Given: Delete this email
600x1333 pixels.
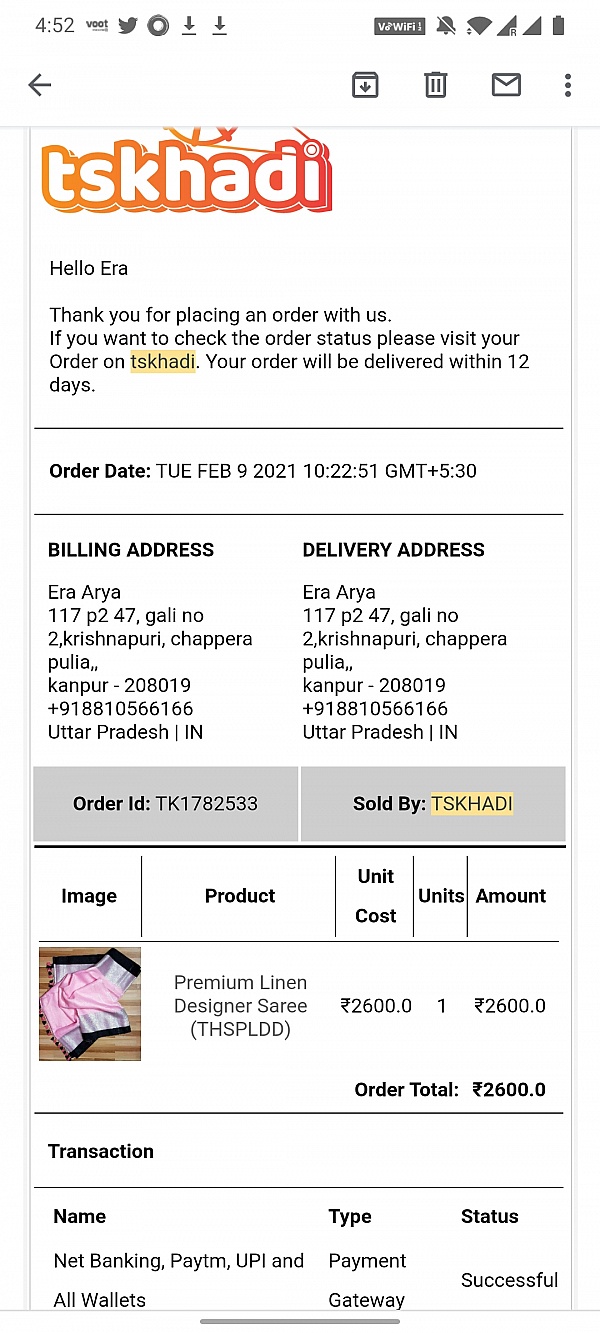Looking at the screenshot, I should [435, 85].
